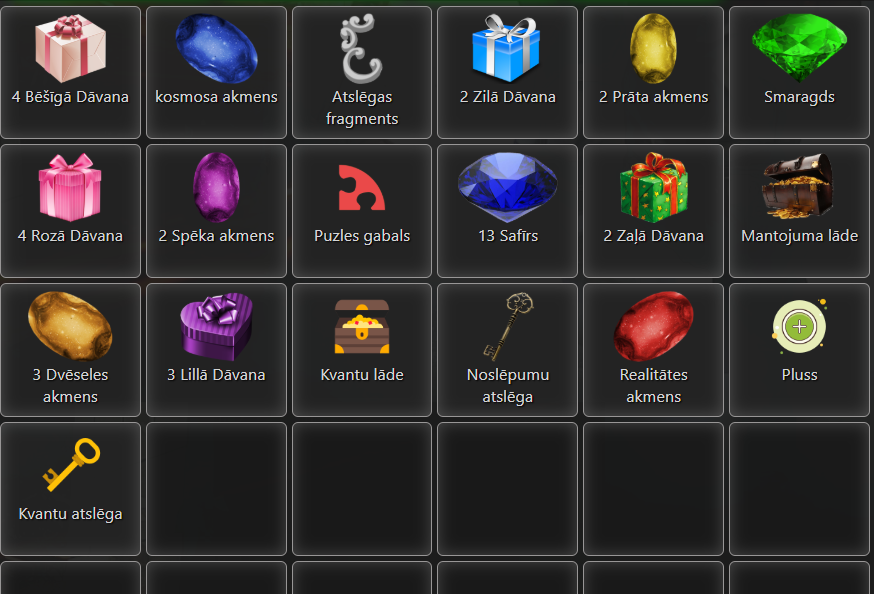Select the Noslēpumu atslēga key
The width and height of the screenshot is (874, 594).
[x=507, y=350]
